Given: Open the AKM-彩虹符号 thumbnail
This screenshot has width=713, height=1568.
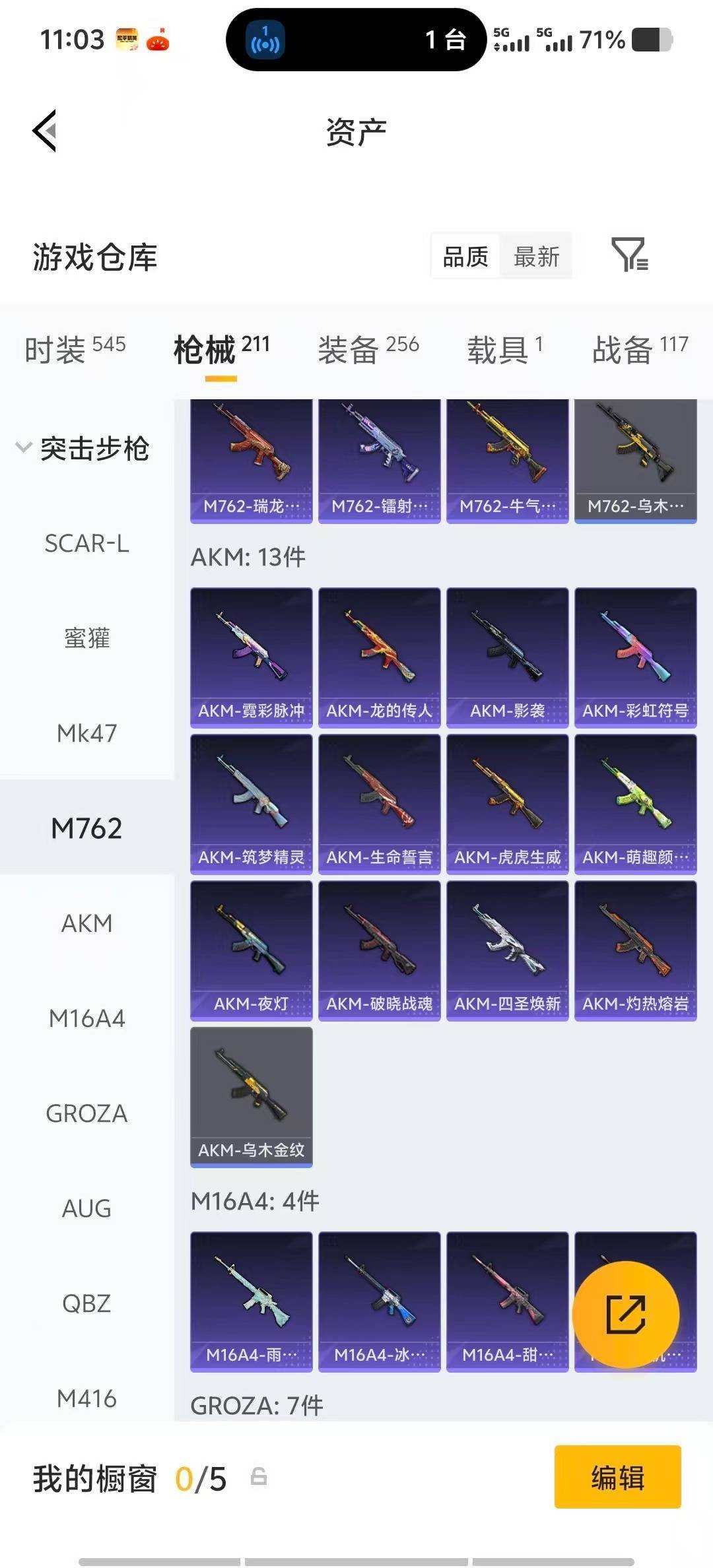Looking at the screenshot, I should (x=636, y=657).
